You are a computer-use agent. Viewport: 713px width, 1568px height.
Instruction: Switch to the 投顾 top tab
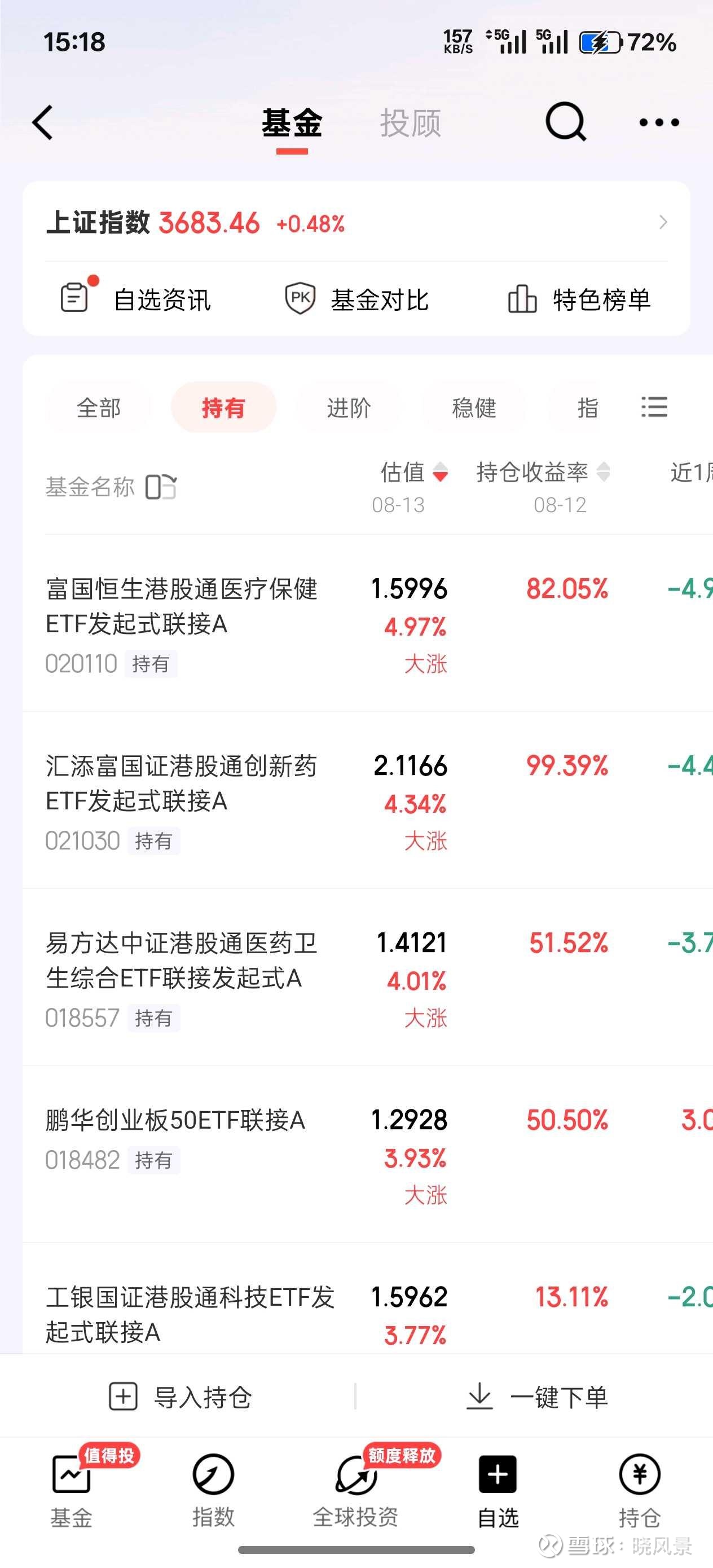click(411, 123)
